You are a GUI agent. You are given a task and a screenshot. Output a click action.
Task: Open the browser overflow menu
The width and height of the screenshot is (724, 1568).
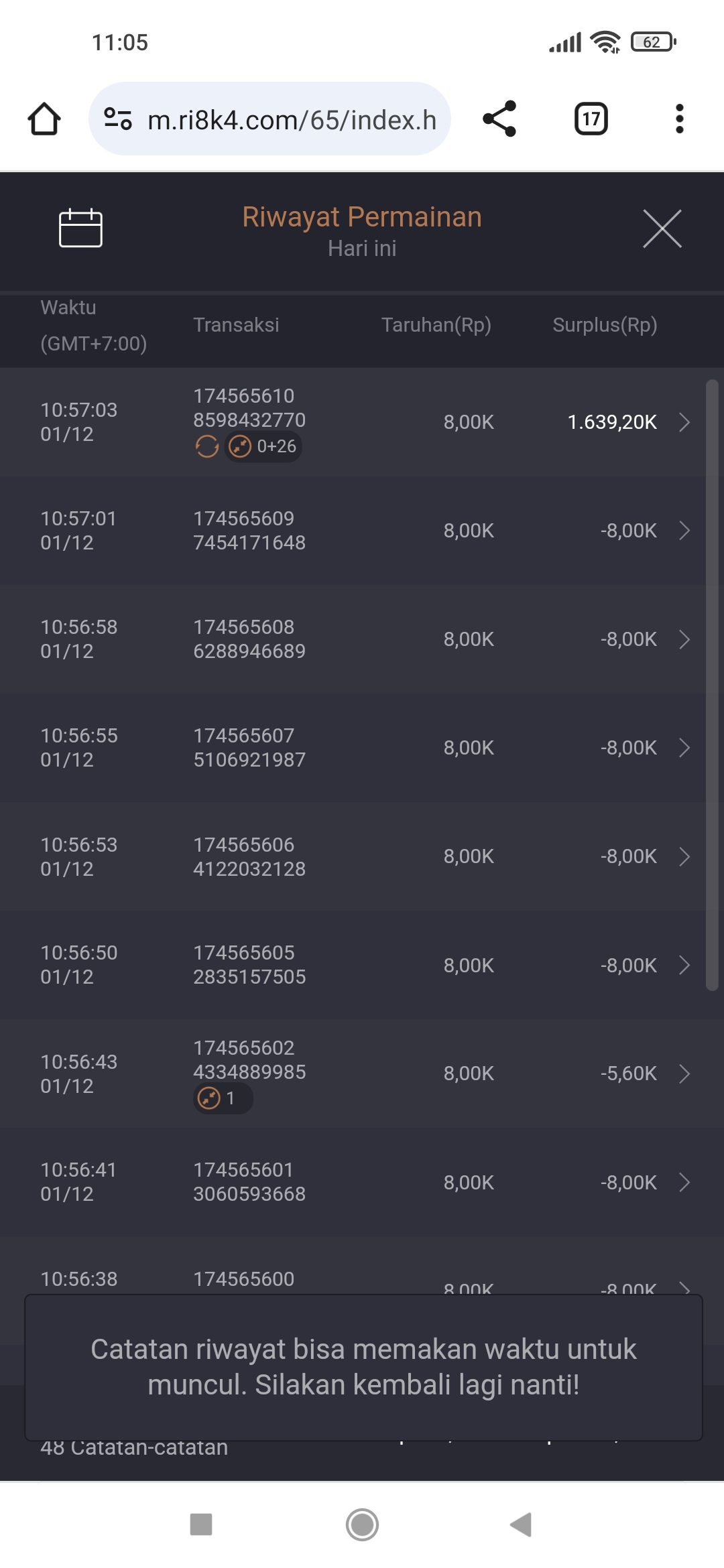pyautogui.click(x=679, y=119)
